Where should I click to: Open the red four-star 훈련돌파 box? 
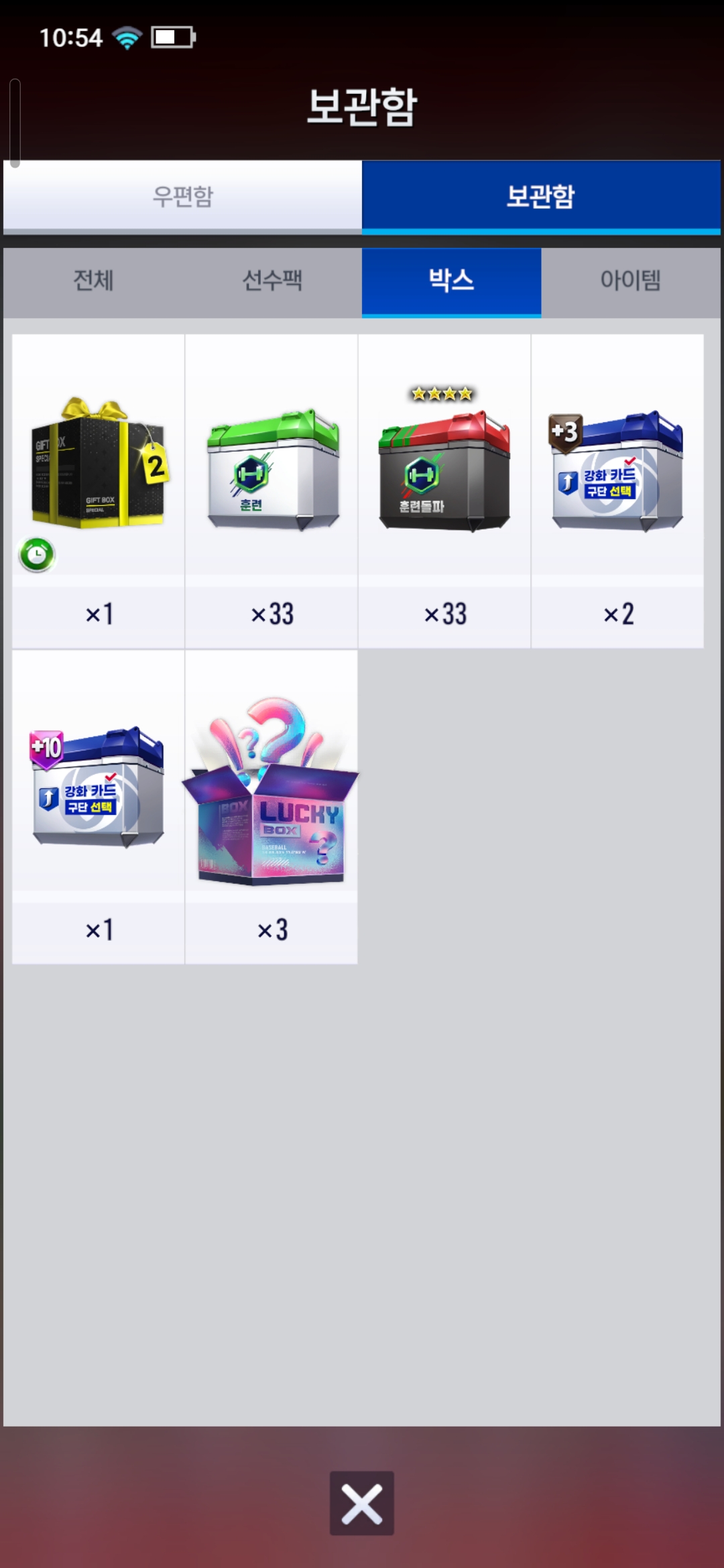pyautogui.click(x=444, y=469)
